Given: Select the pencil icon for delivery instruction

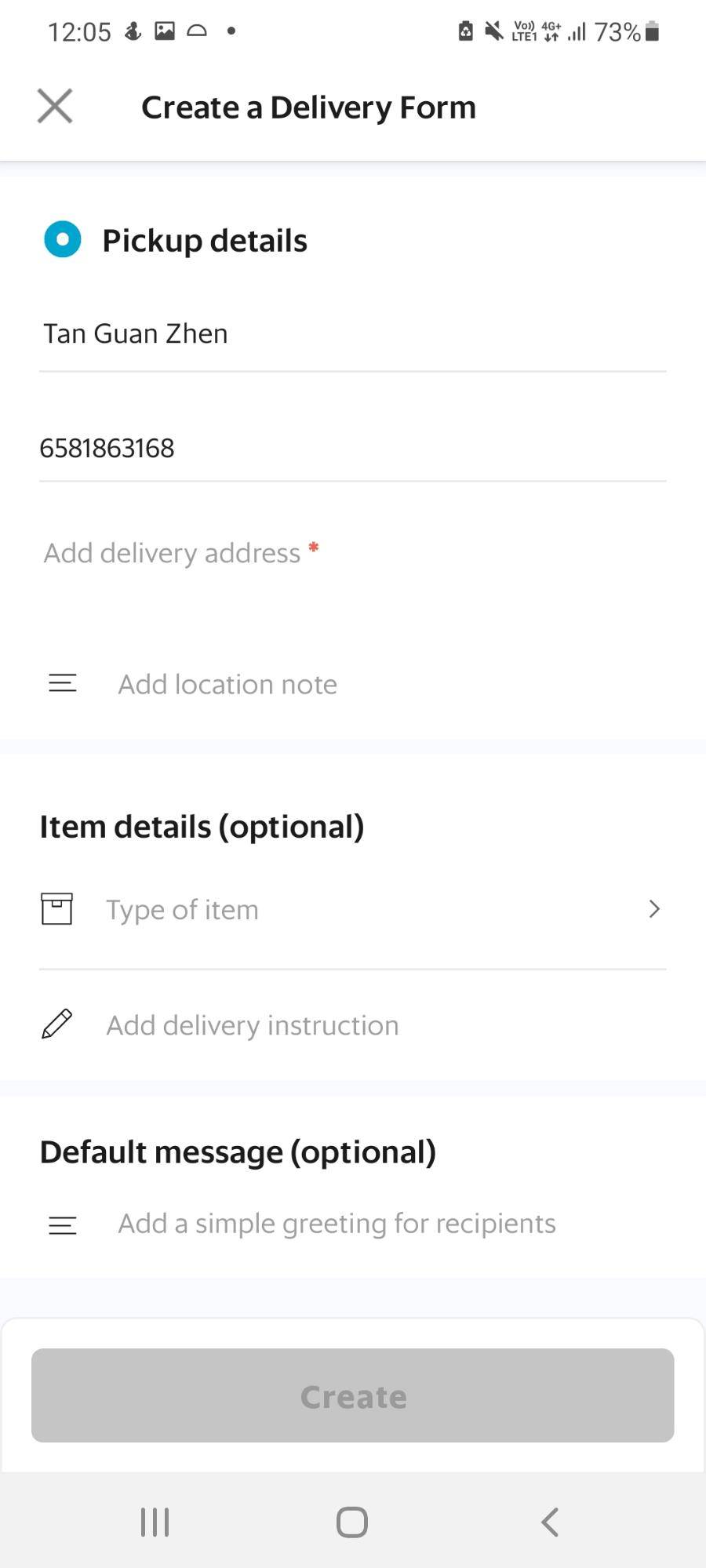Looking at the screenshot, I should tap(56, 1023).
